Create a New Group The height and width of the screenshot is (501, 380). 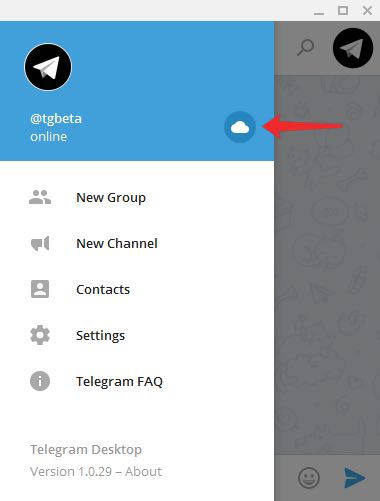click(137, 197)
